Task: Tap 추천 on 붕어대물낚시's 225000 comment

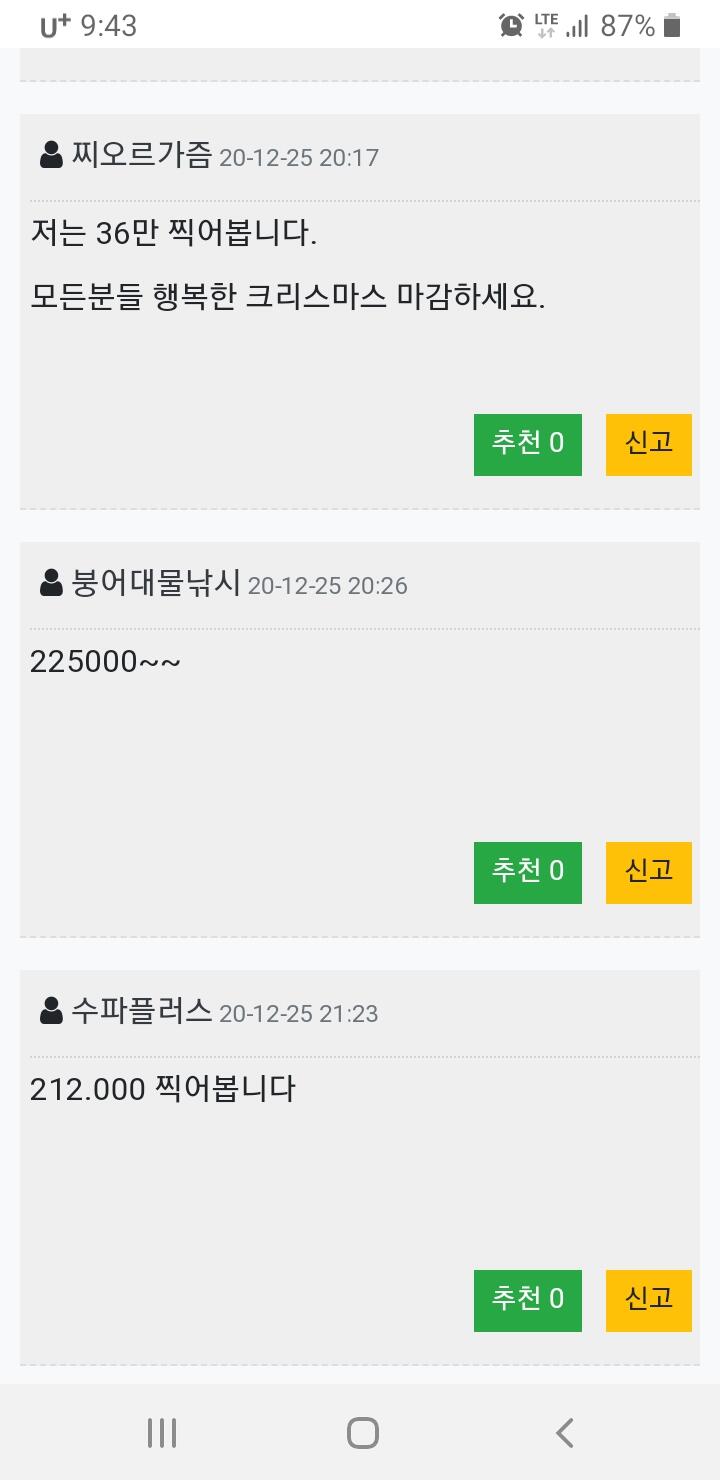Action: (x=527, y=872)
